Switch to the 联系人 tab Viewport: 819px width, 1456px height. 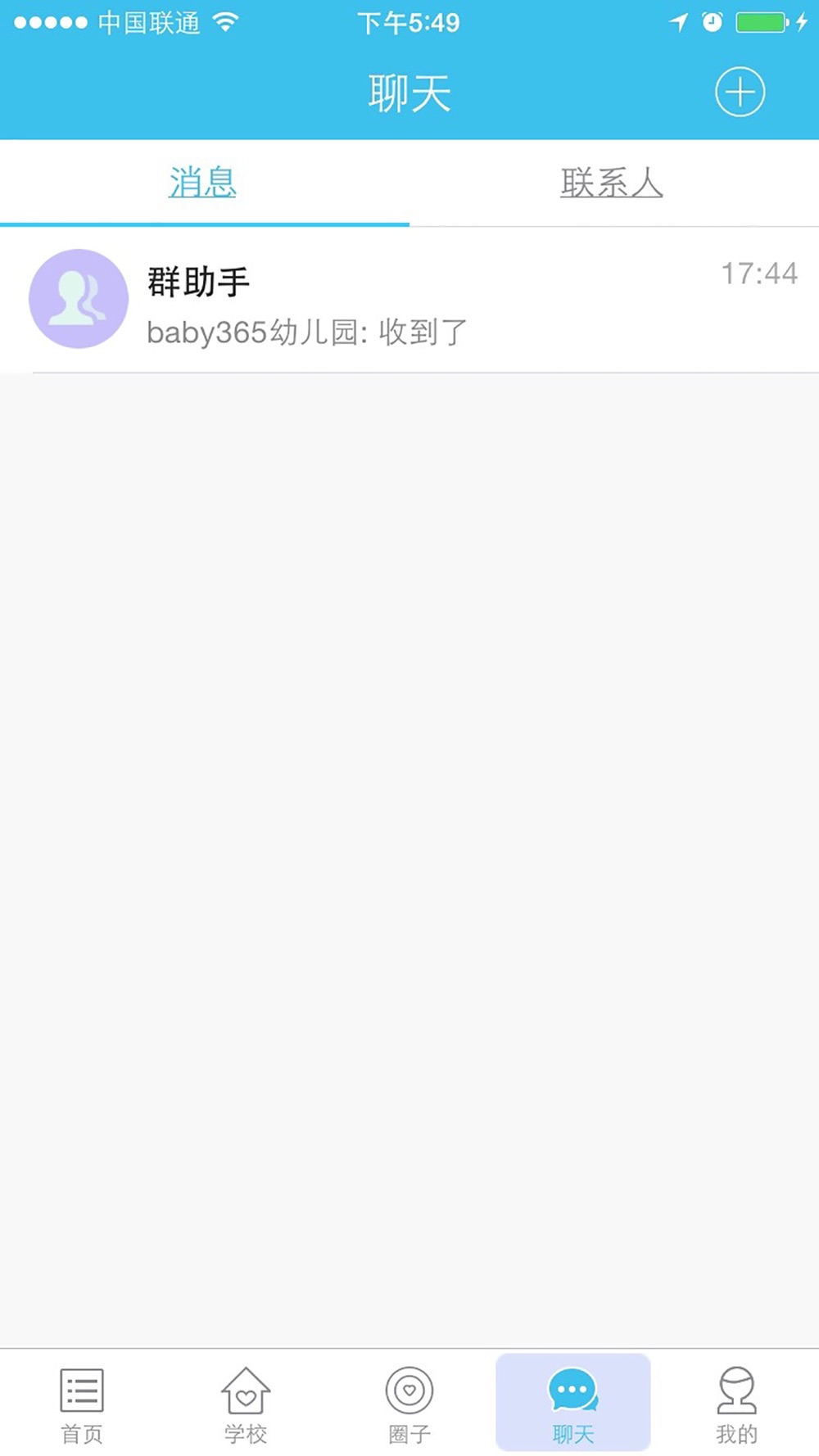[x=613, y=183]
